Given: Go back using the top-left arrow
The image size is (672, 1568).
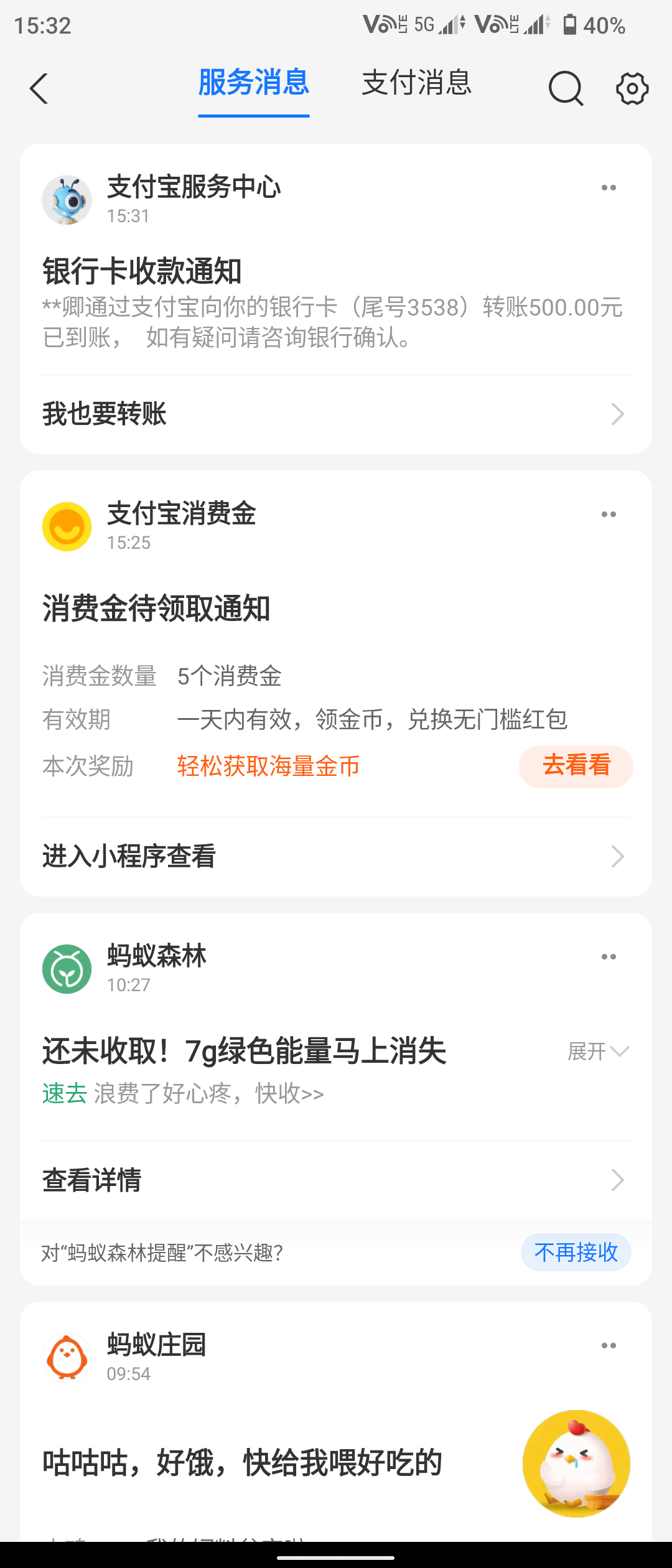Looking at the screenshot, I should coord(39,88).
